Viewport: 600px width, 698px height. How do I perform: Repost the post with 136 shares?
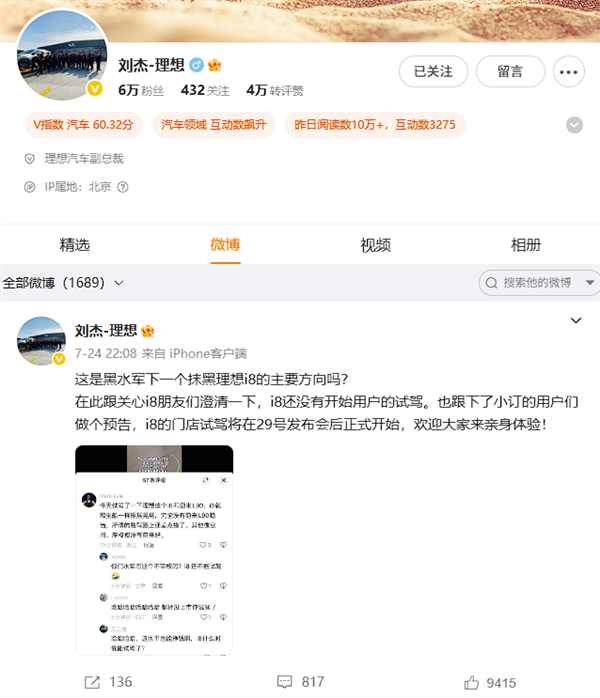[108, 682]
